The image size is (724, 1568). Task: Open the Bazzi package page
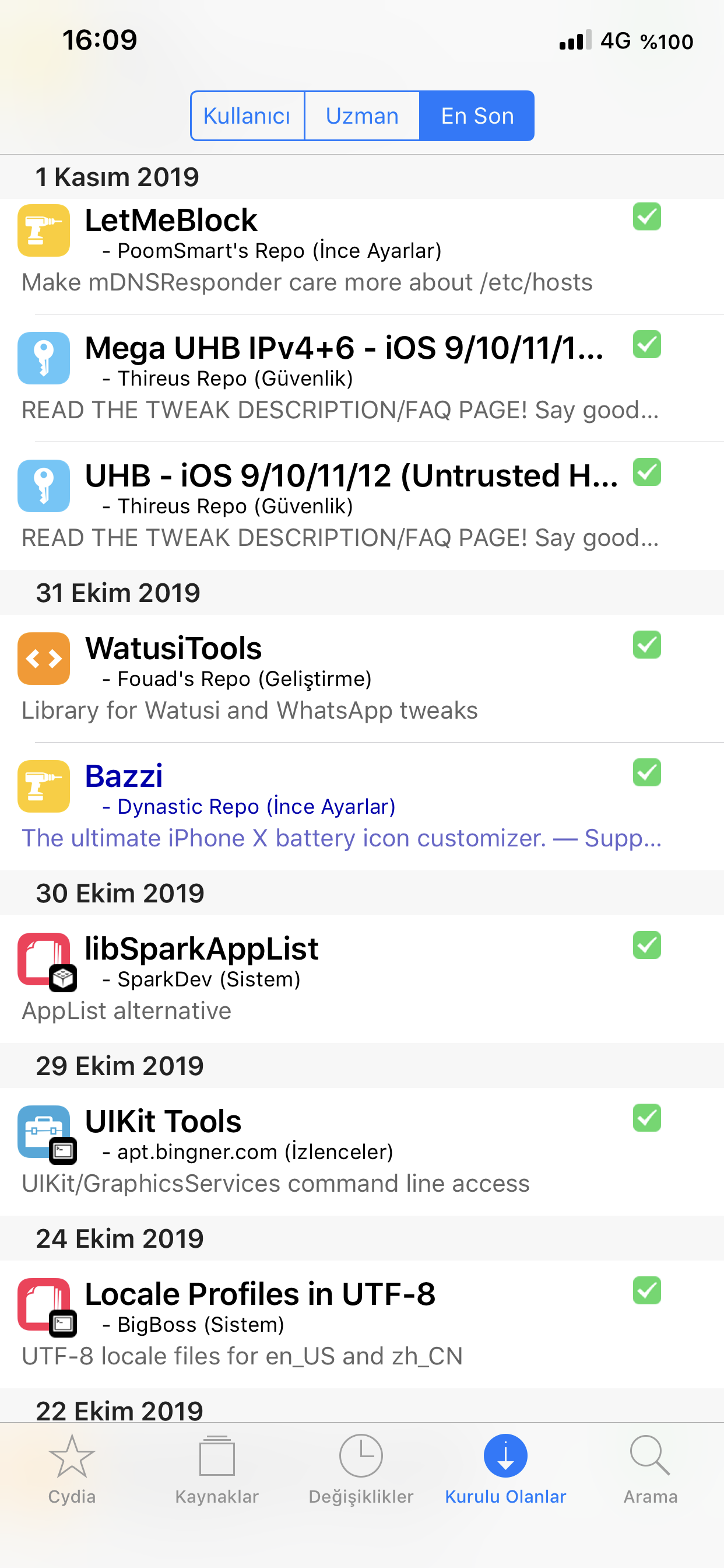pos(340,807)
